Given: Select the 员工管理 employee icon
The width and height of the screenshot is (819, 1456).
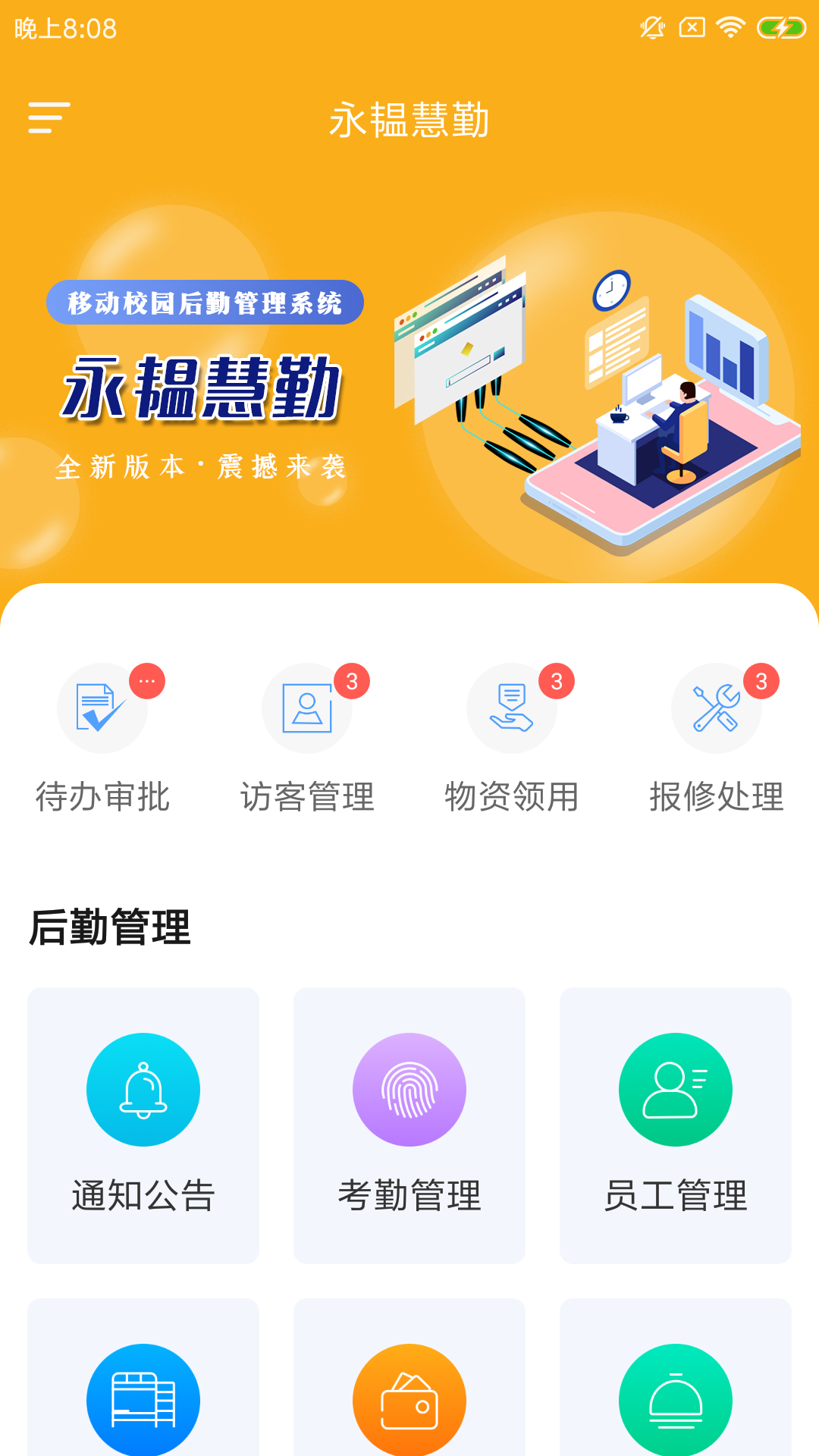Looking at the screenshot, I should pos(674,1090).
